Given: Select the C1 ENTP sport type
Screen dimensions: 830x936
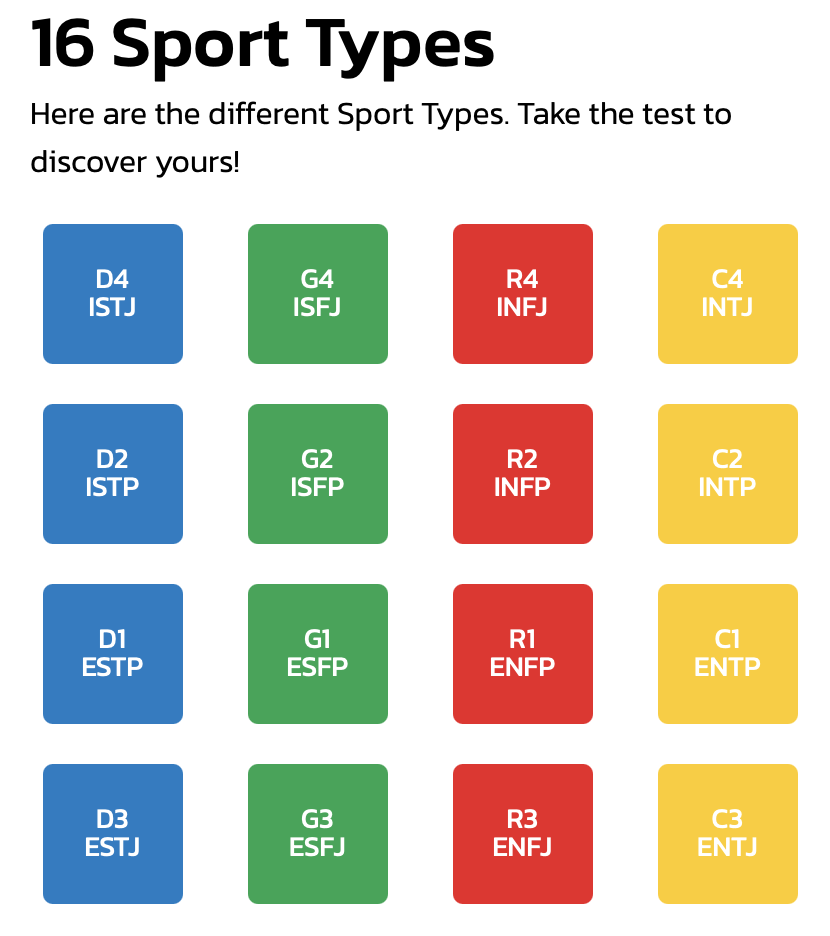Looking at the screenshot, I should (x=728, y=653).
